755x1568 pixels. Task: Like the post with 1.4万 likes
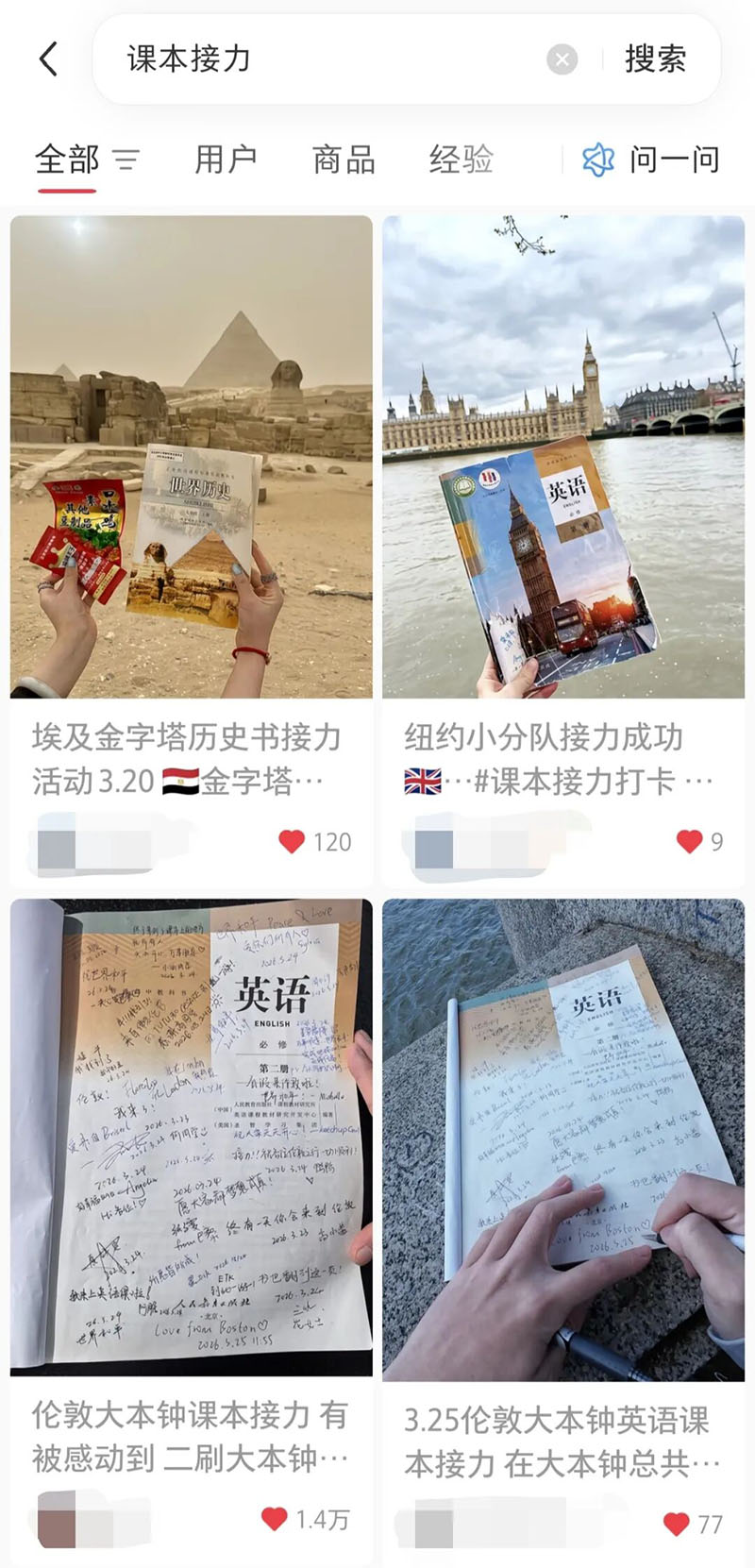click(x=275, y=1518)
